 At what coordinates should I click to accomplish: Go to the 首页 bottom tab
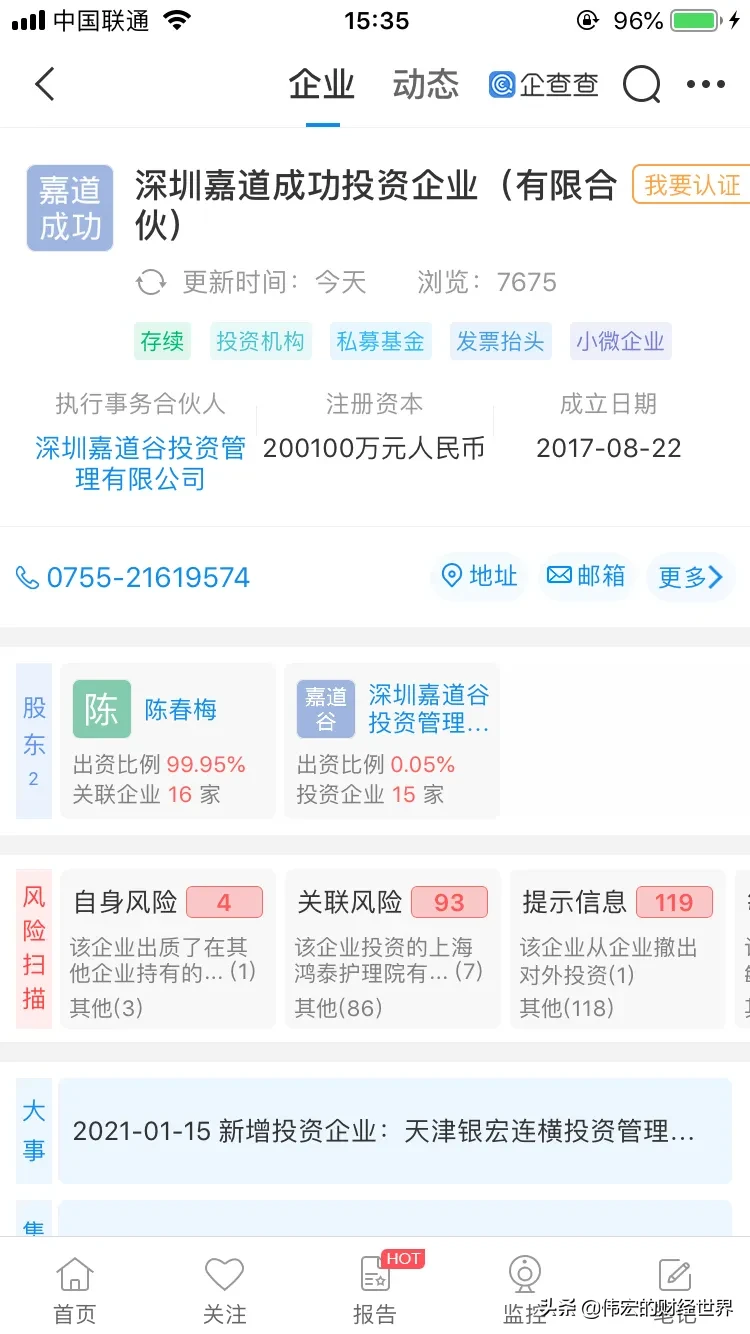(75, 1290)
